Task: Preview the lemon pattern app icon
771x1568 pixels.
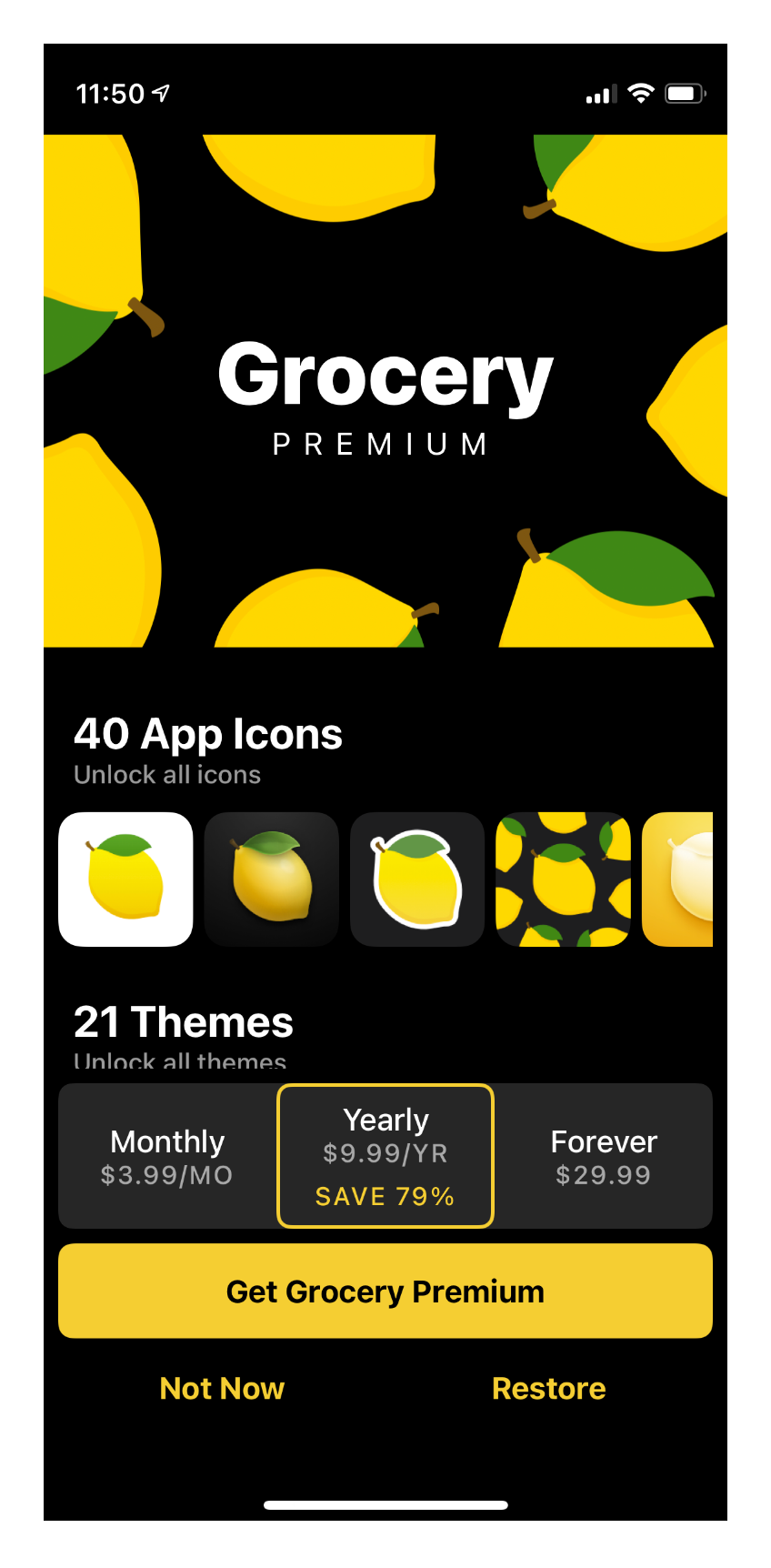Action: (x=563, y=879)
